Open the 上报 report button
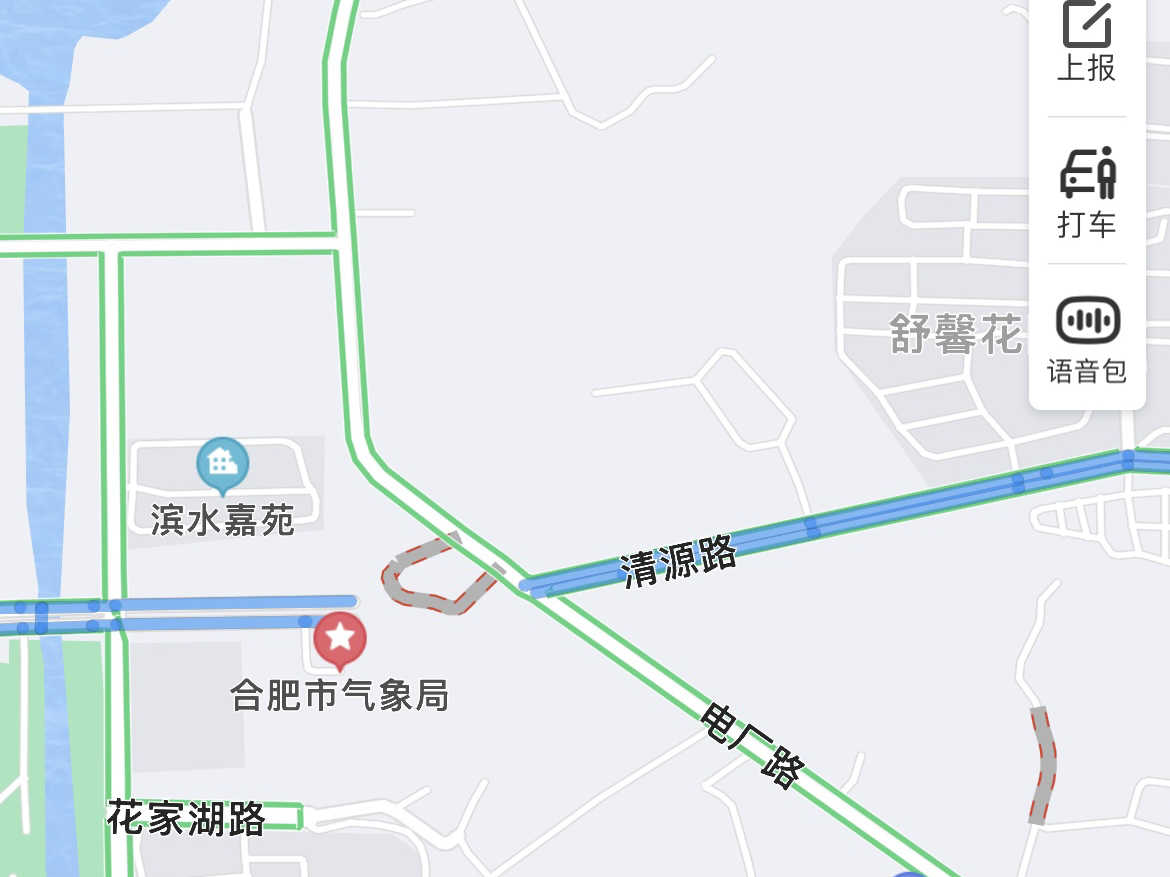This screenshot has width=1170, height=877. click(1087, 42)
